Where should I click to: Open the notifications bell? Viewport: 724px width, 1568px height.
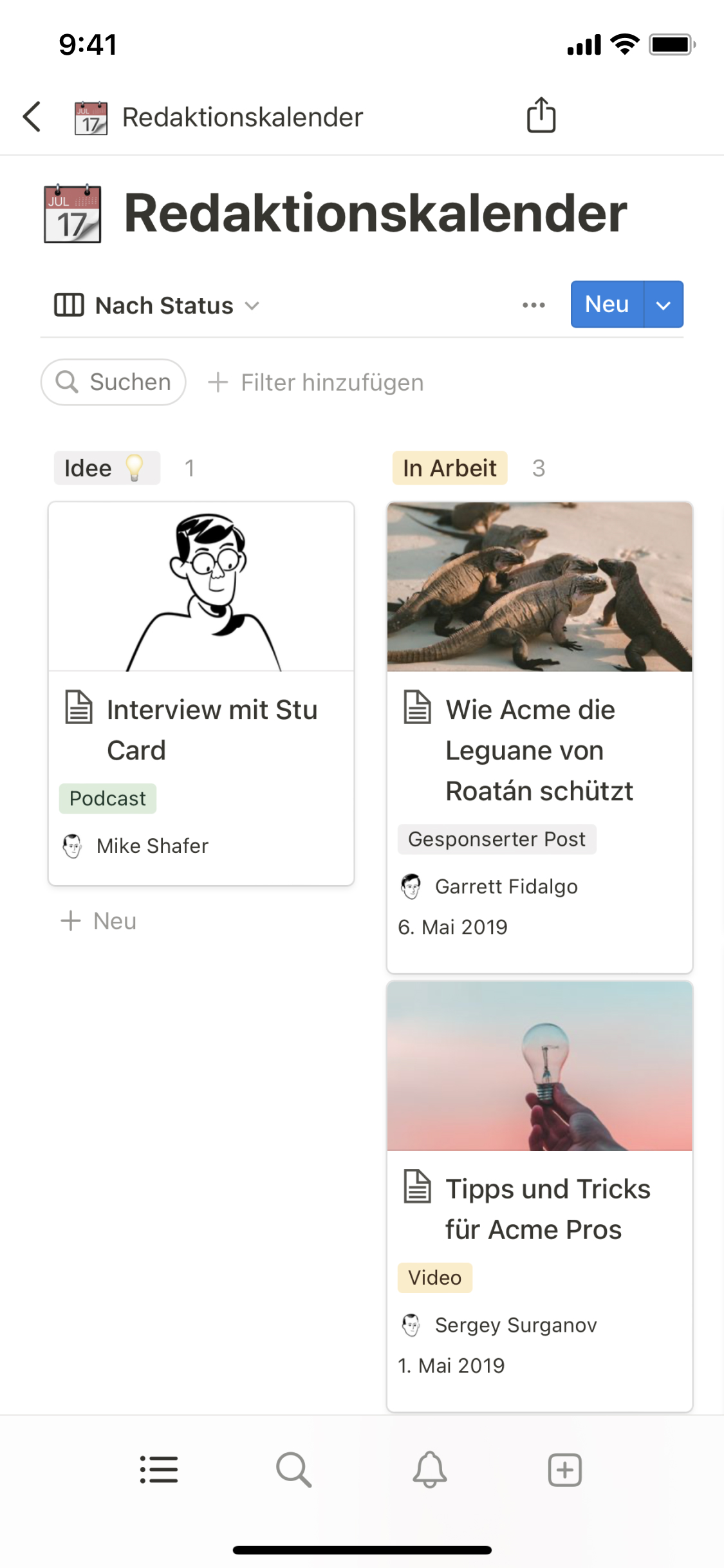click(x=429, y=1470)
